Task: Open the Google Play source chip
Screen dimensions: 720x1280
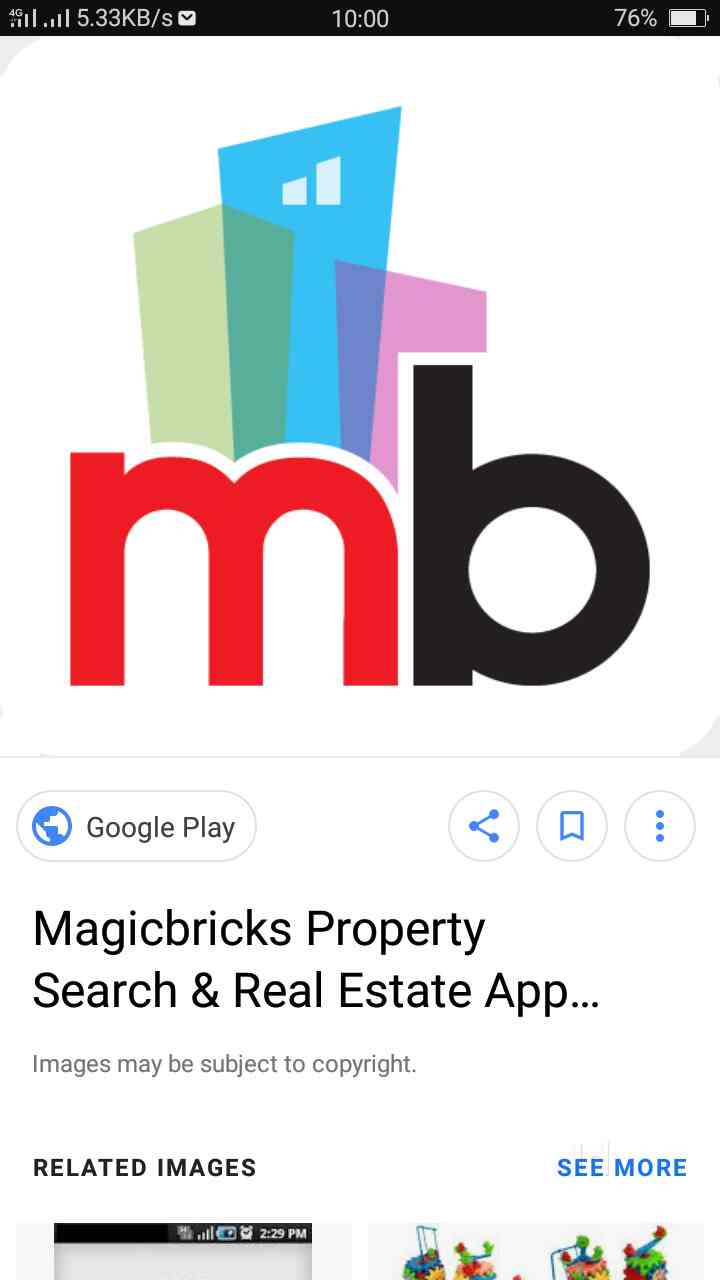Action: [x=136, y=826]
